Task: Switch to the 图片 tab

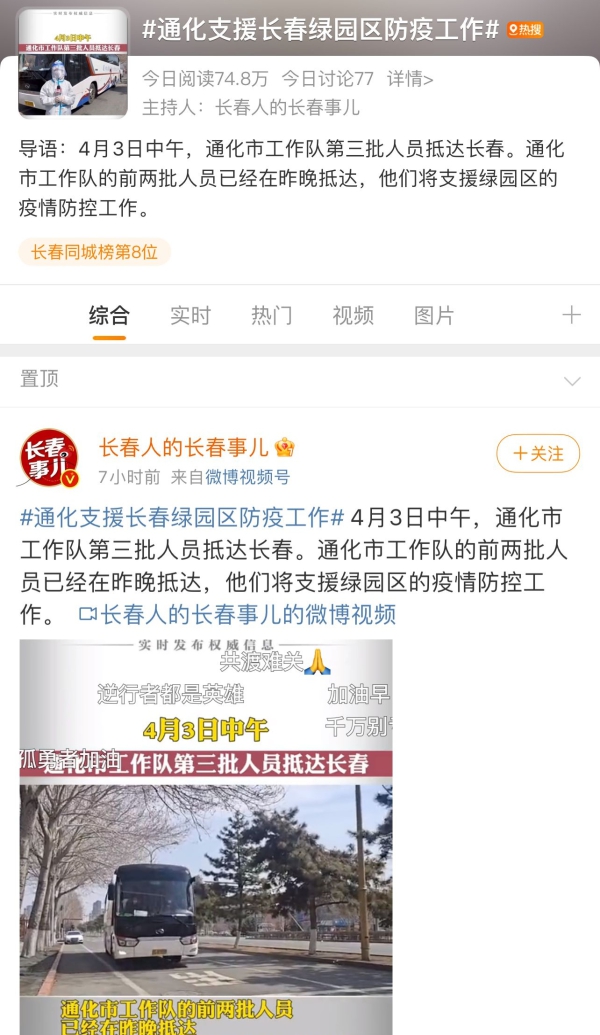Action: tap(434, 316)
